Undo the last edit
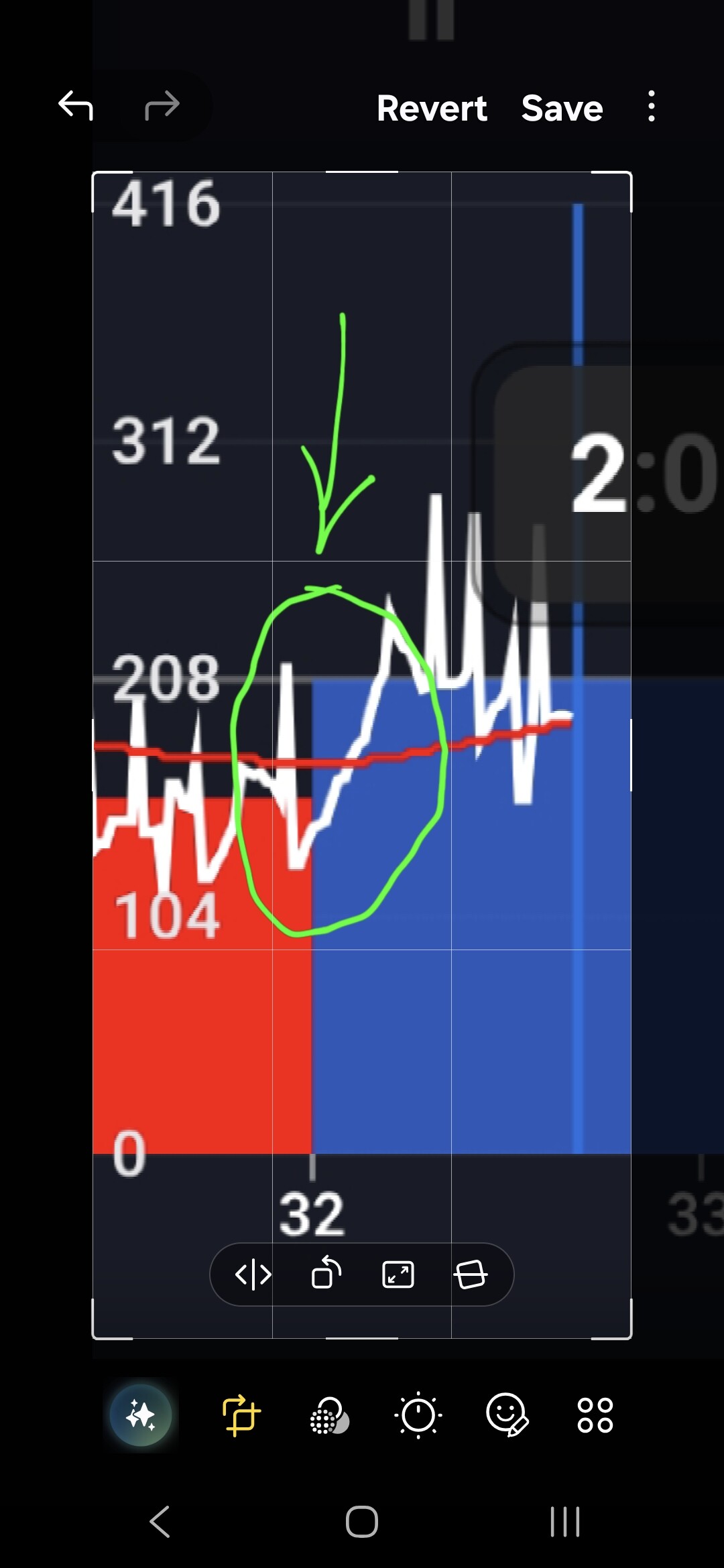724x1568 pixels. pyautogui.click(x=76, y=106)
